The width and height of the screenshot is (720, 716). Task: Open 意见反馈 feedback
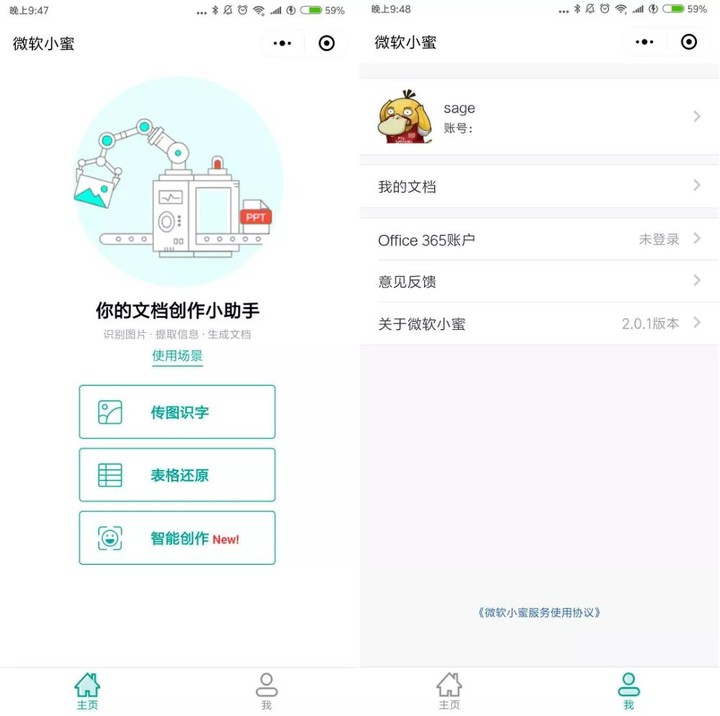[539, 282]
